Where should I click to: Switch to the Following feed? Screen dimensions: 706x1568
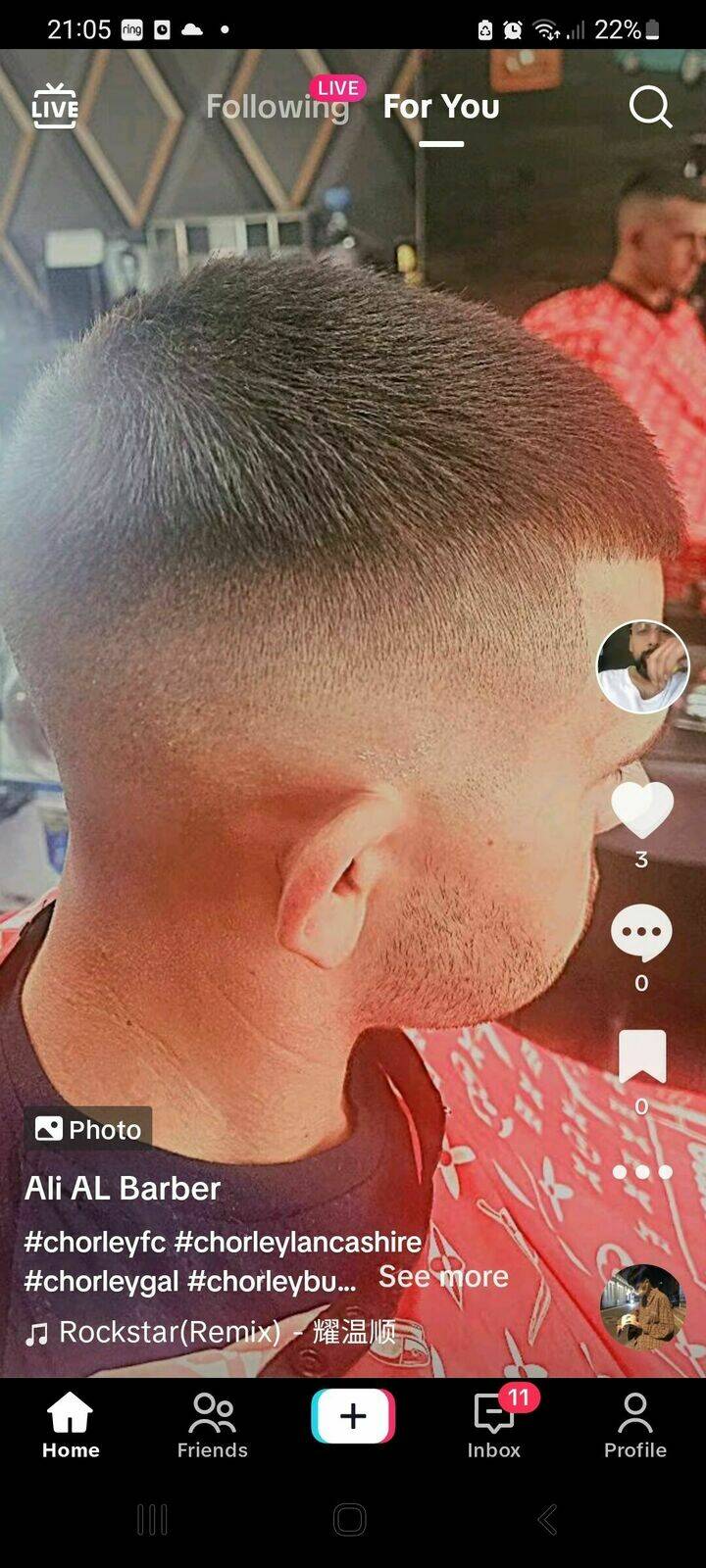click(x=277, y=106)
